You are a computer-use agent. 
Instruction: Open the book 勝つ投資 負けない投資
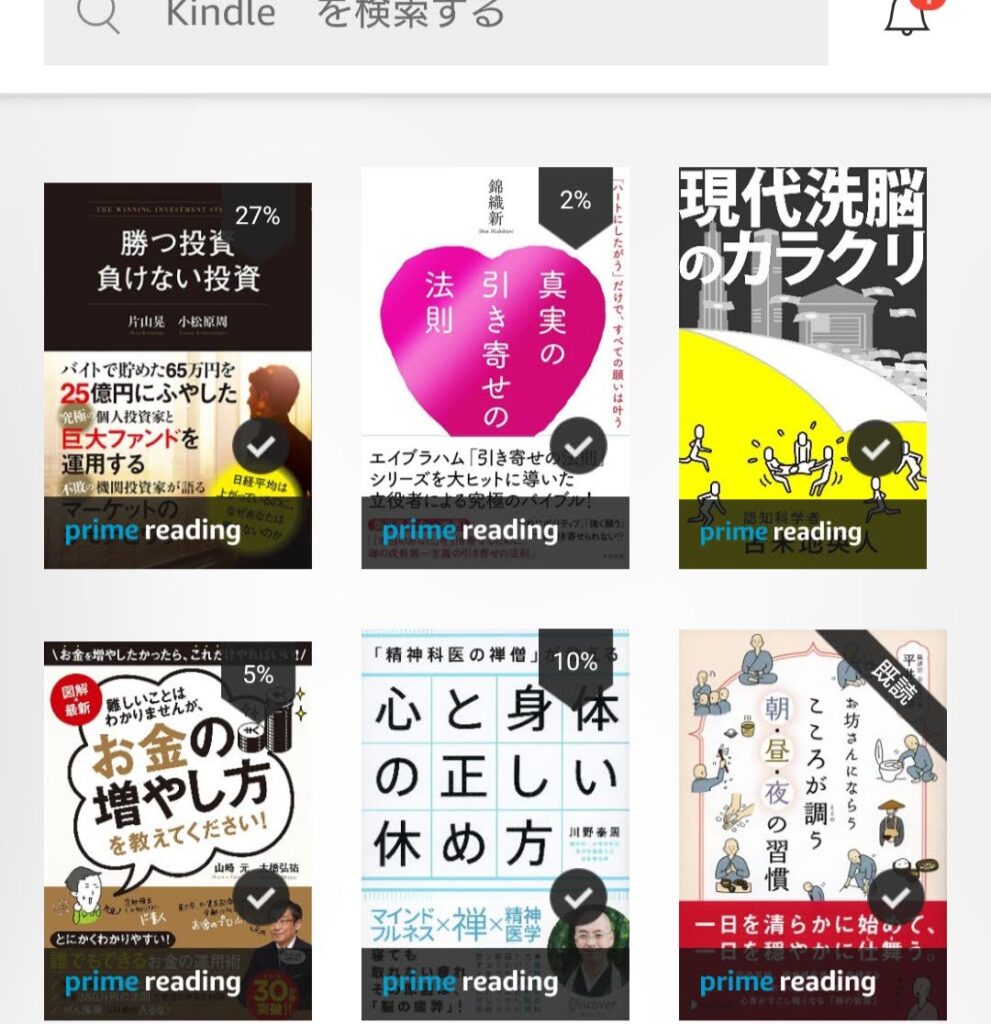[x=177, y=375]
